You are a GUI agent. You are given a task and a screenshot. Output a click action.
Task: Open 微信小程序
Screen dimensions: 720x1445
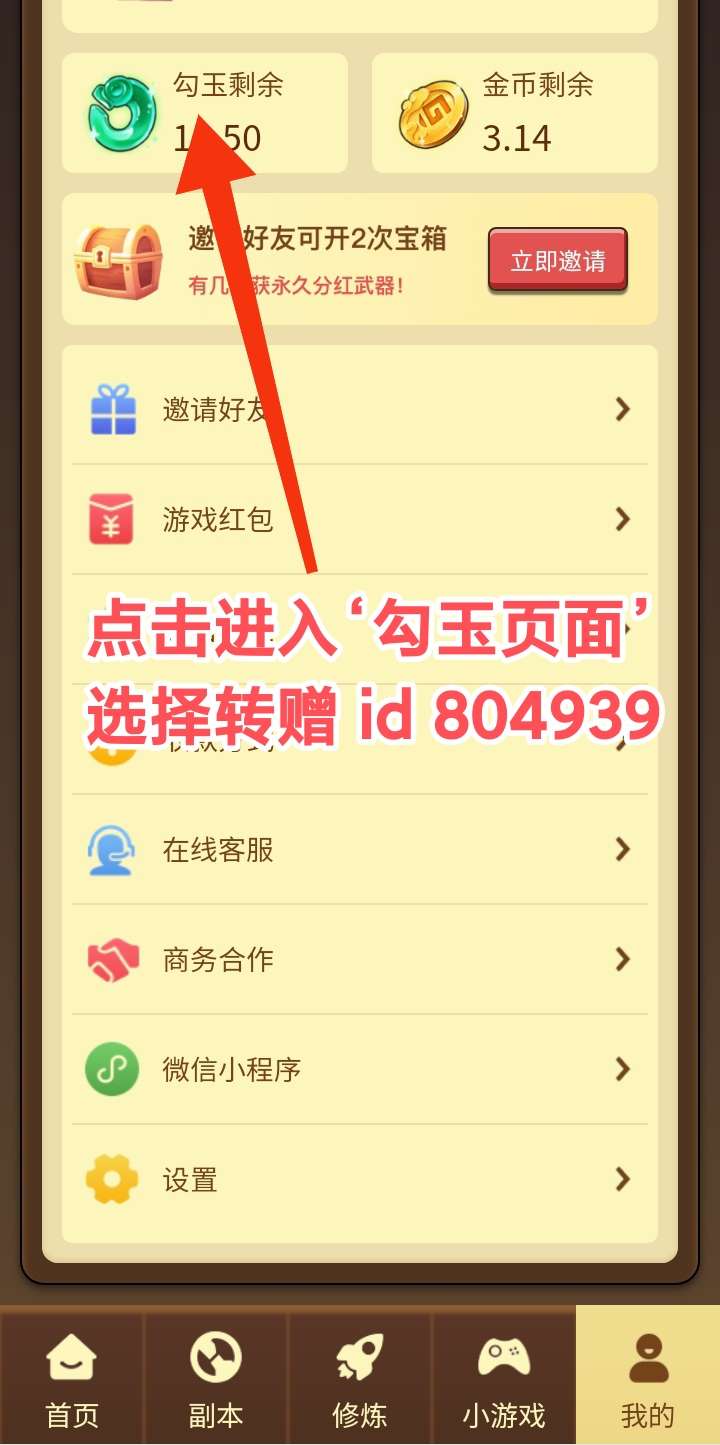click(x=360, y=1070)
